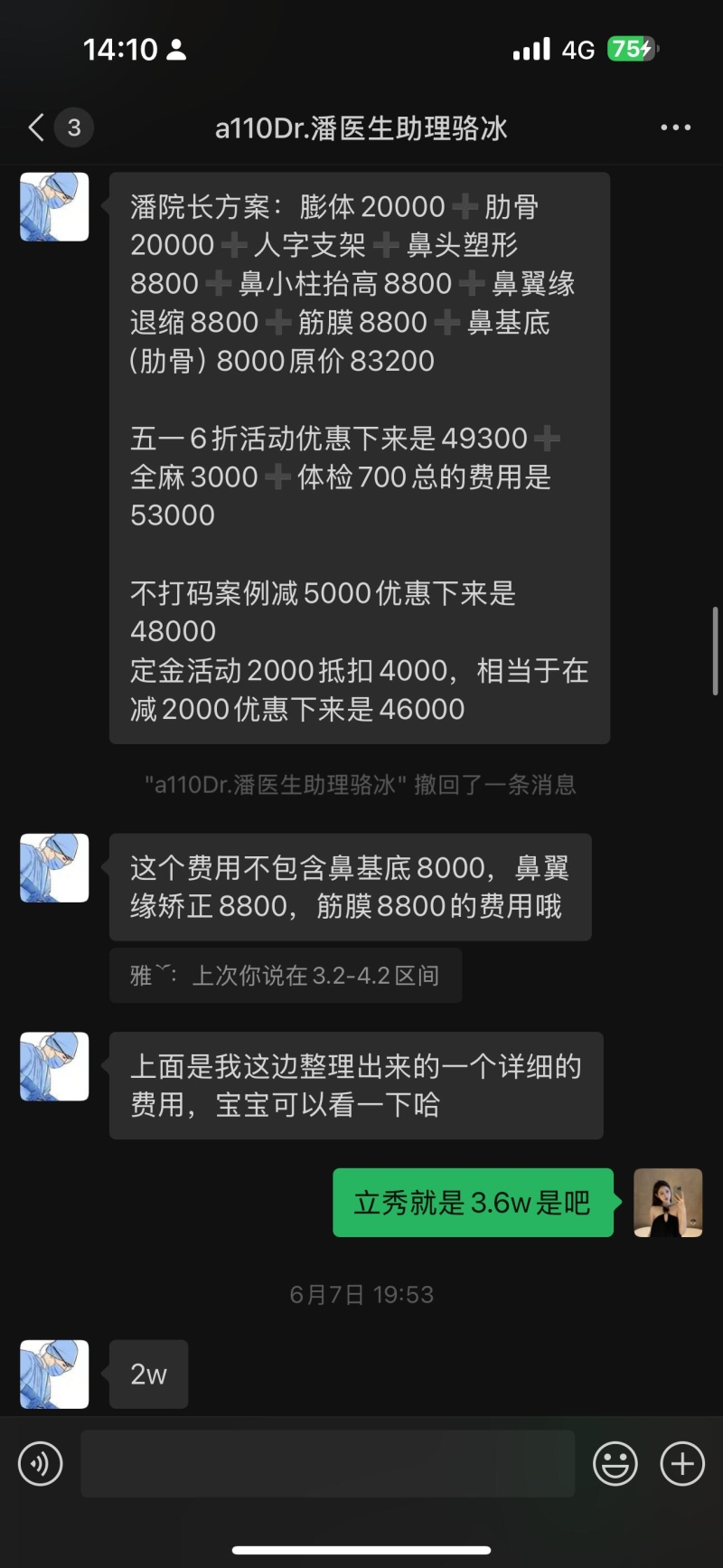Viewport: 723px width, 1568px height.
Task: Jump to the quoted message 上次你说在3.2-4.2区间
Action: tap(286, 976)
